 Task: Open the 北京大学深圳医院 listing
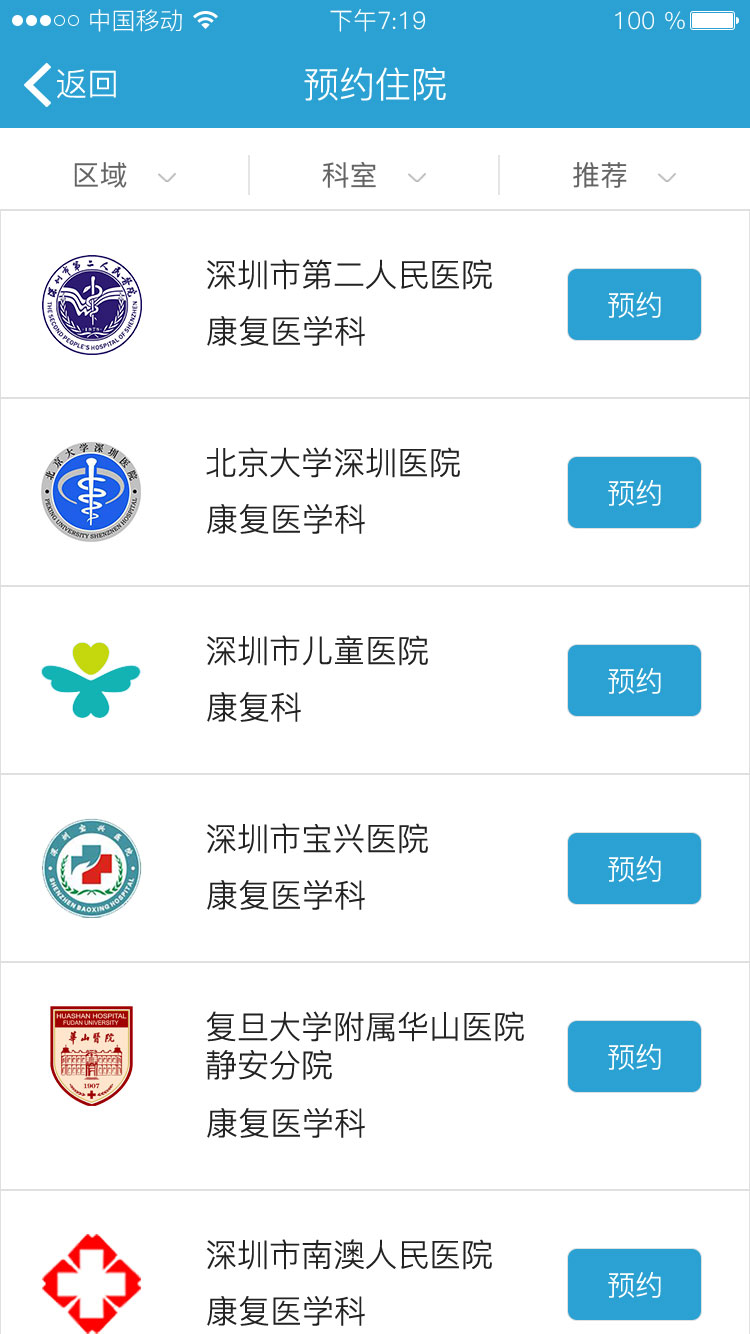click(x=375, y=492)
